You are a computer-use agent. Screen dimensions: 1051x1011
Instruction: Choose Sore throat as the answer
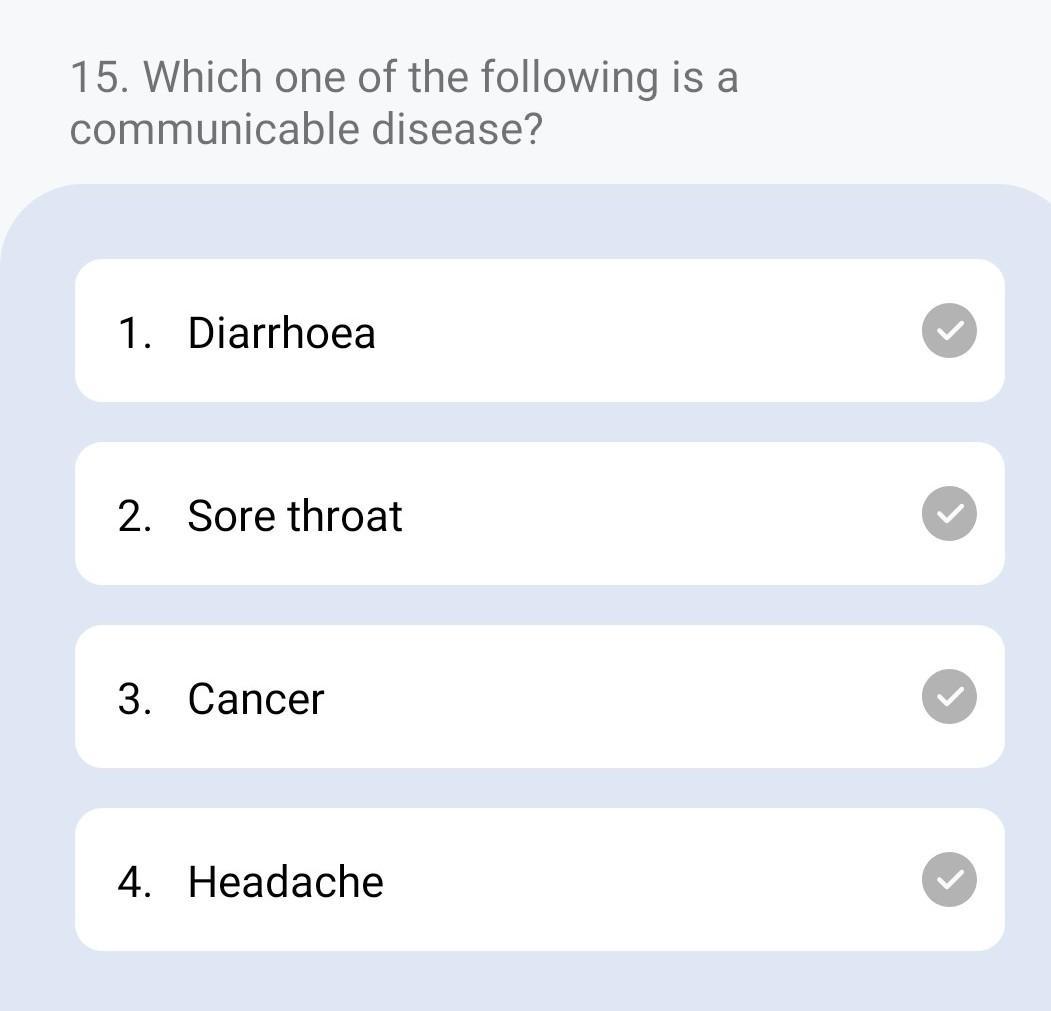click(x=539, y=514)
